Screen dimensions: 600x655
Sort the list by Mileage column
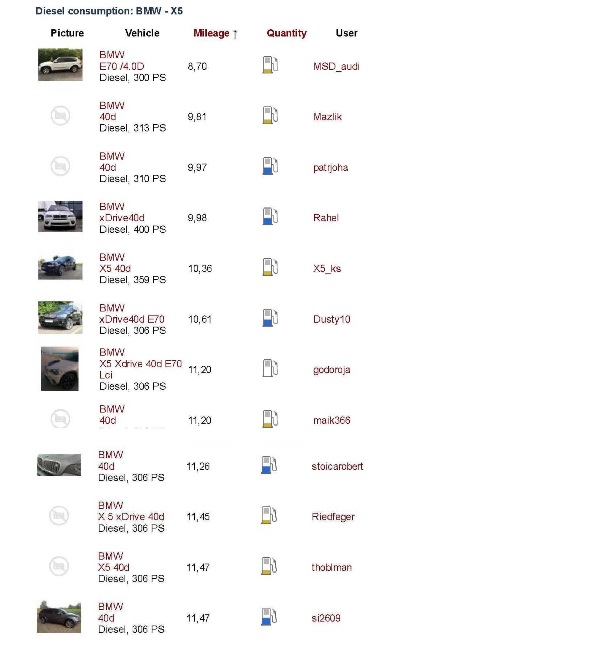pos(214,33)
